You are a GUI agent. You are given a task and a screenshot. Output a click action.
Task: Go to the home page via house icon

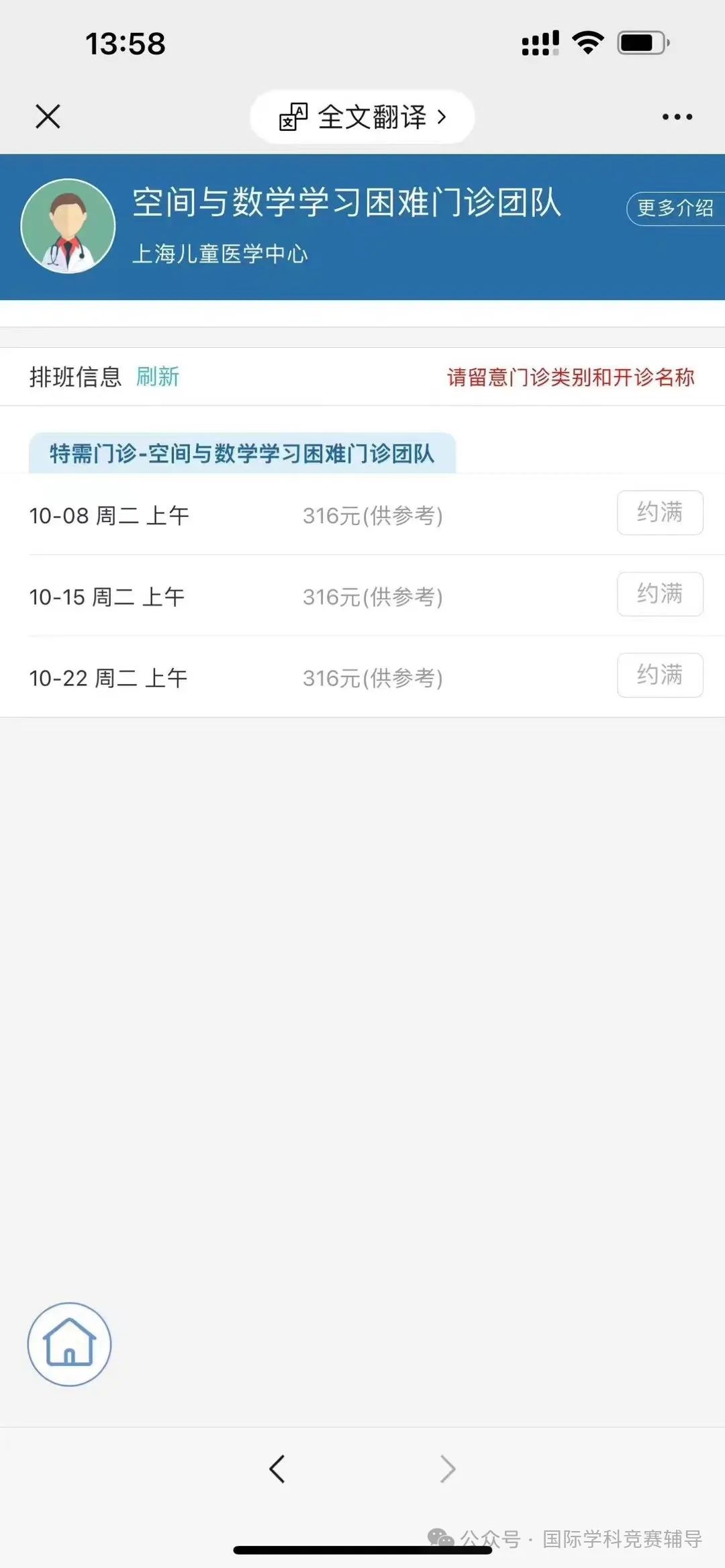point(69,1344)
